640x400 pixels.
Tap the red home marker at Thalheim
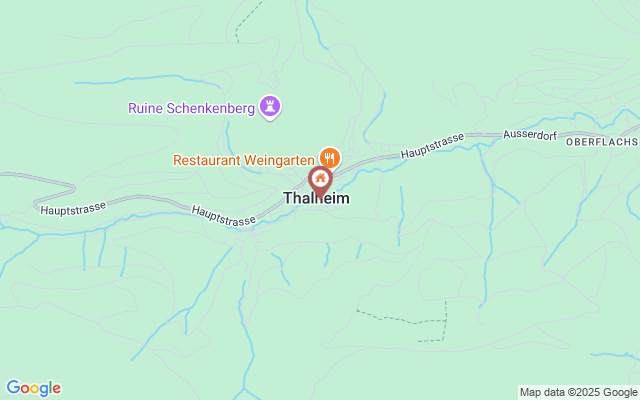320,181
